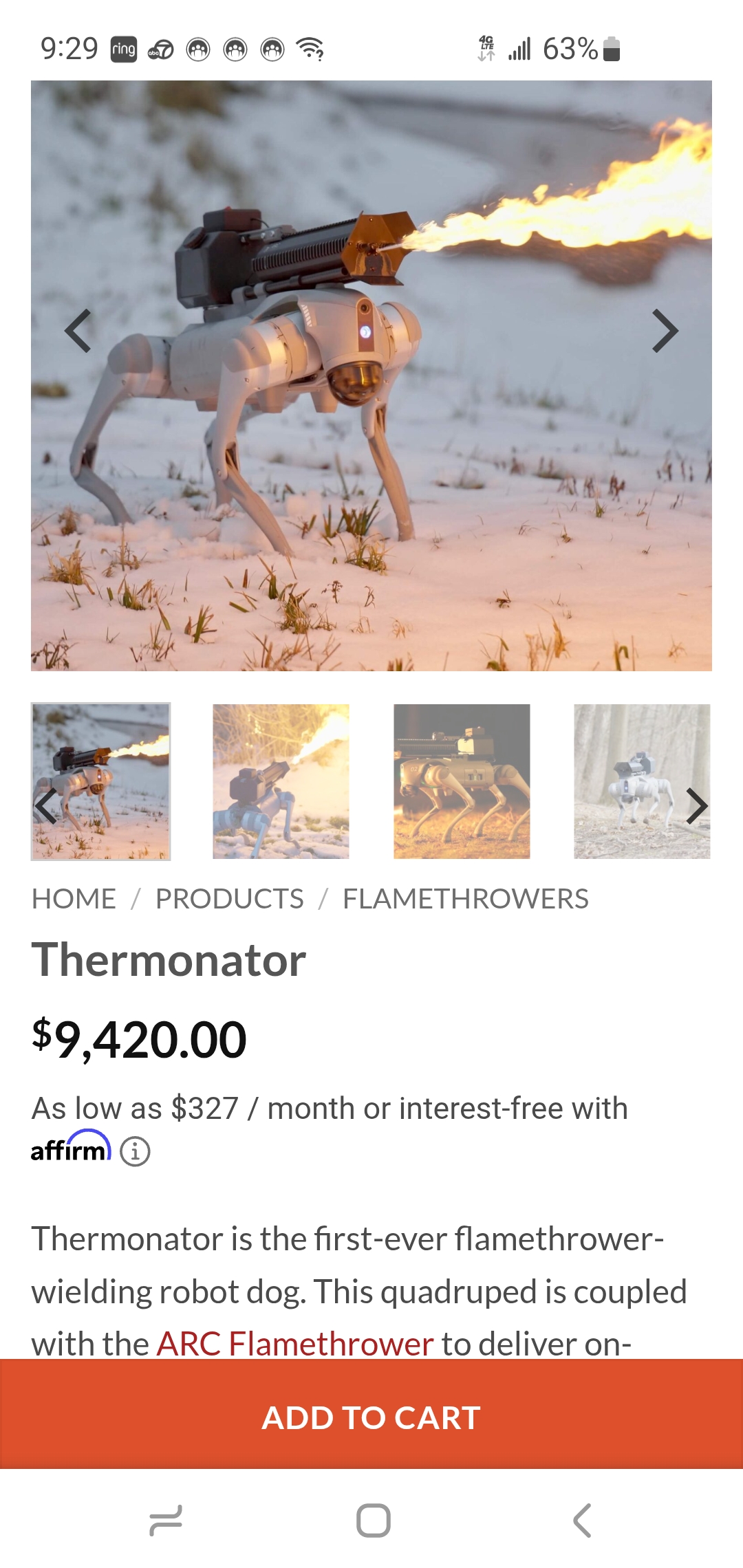743x1568 pixels.
Task: Show the previous product image
Action: [78, 331]
